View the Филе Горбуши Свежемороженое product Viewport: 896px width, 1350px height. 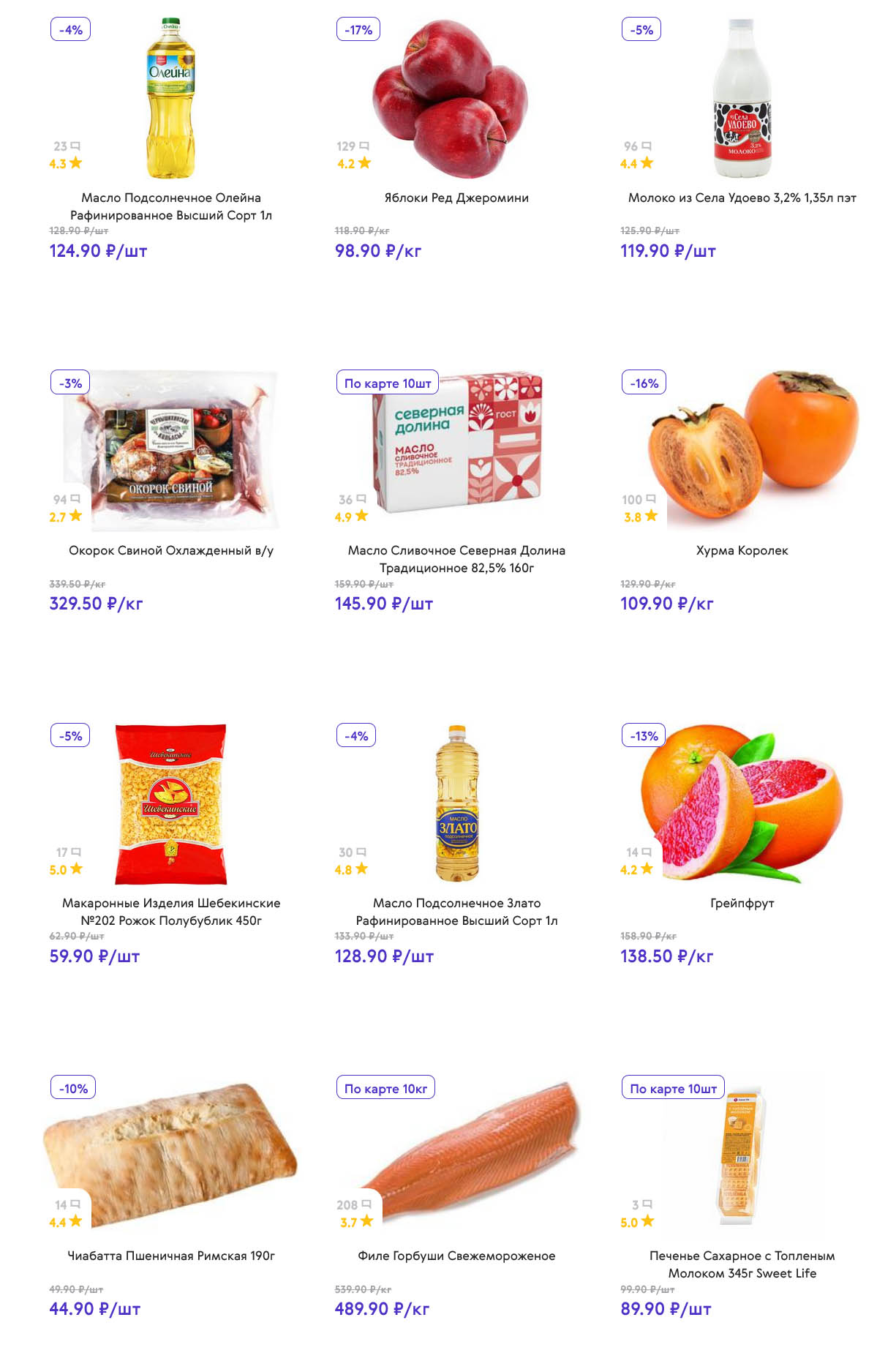click(x=456, y=1157)
